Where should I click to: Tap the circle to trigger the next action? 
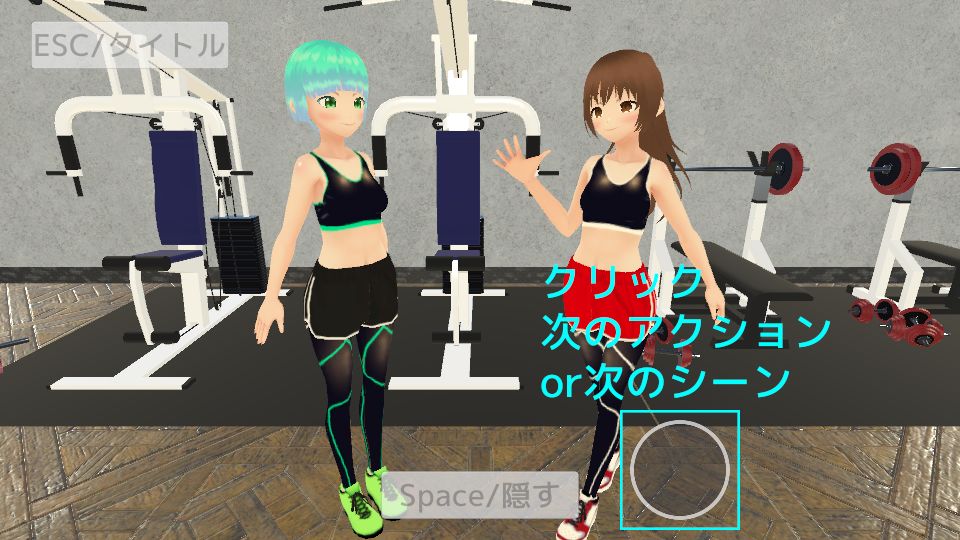679,470
